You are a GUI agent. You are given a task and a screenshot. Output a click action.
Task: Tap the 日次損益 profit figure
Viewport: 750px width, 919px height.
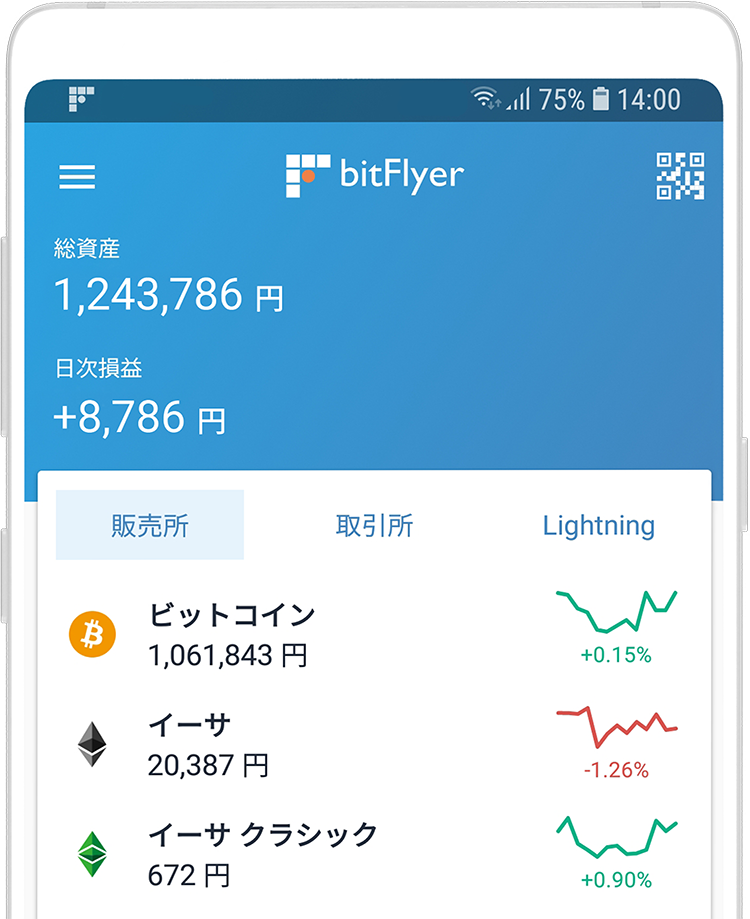pyautogui.click(x=138, y=416)
